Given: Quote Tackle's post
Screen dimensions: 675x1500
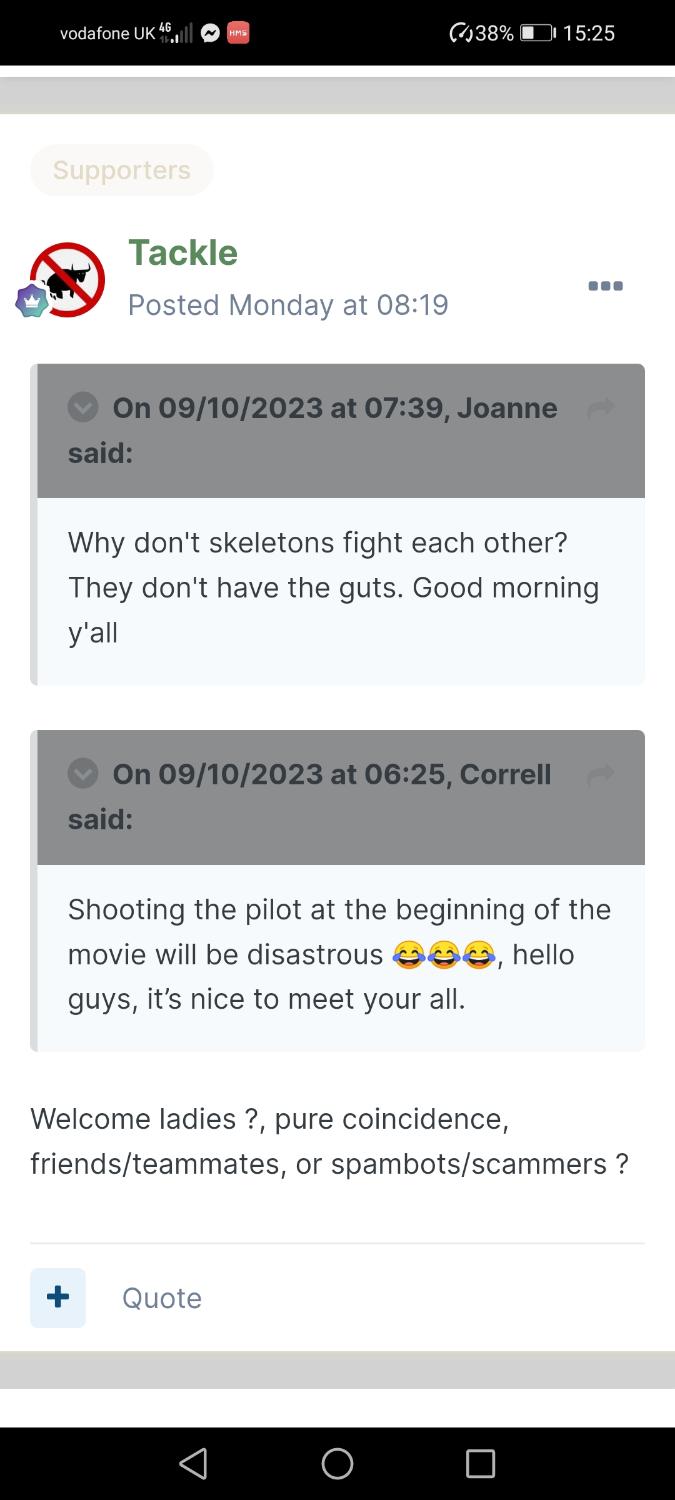Looking at the screenshot, I should click(x=162, y=1298).
